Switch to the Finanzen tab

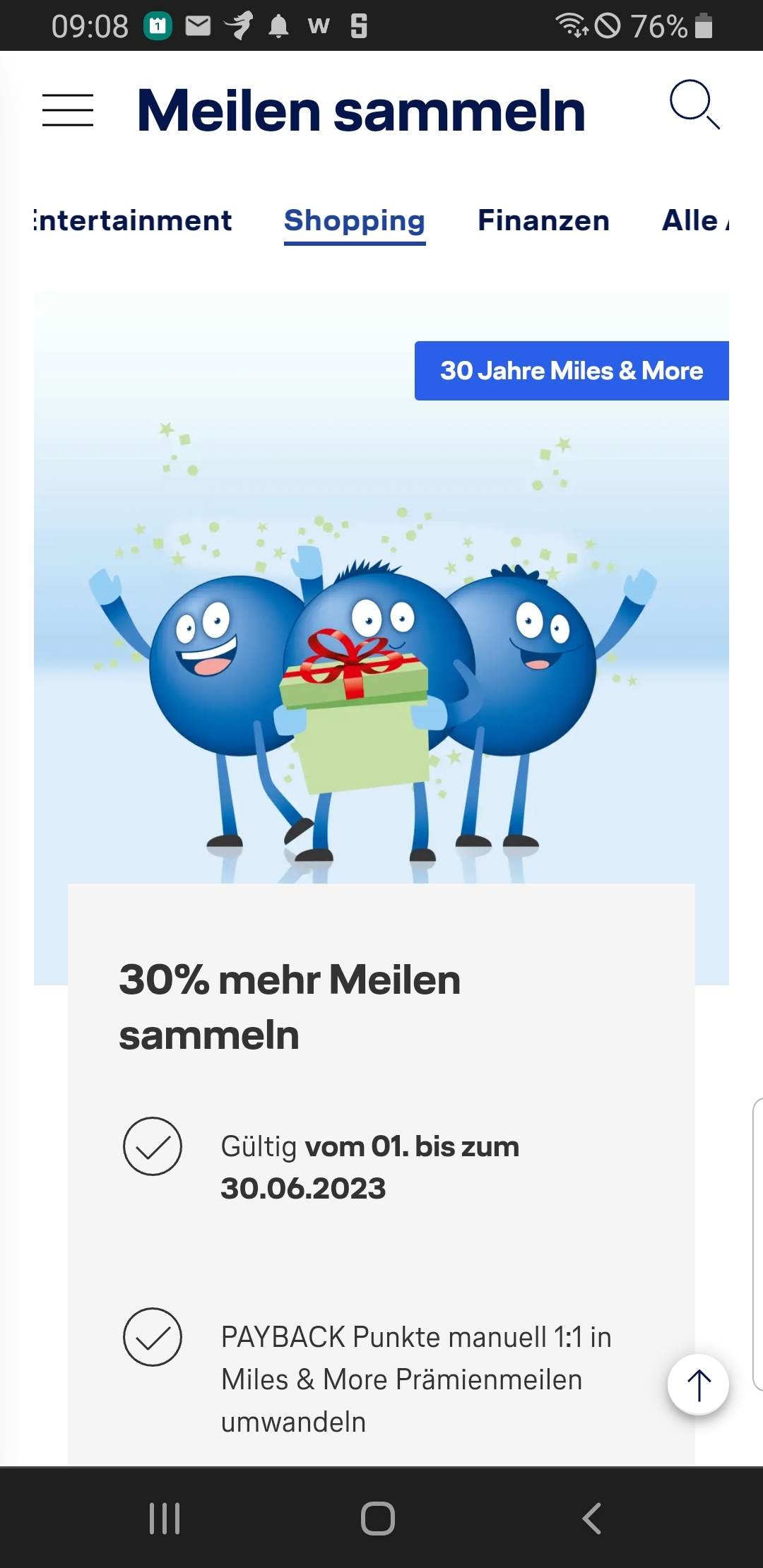pyautogui.click(x=543, y=220)
